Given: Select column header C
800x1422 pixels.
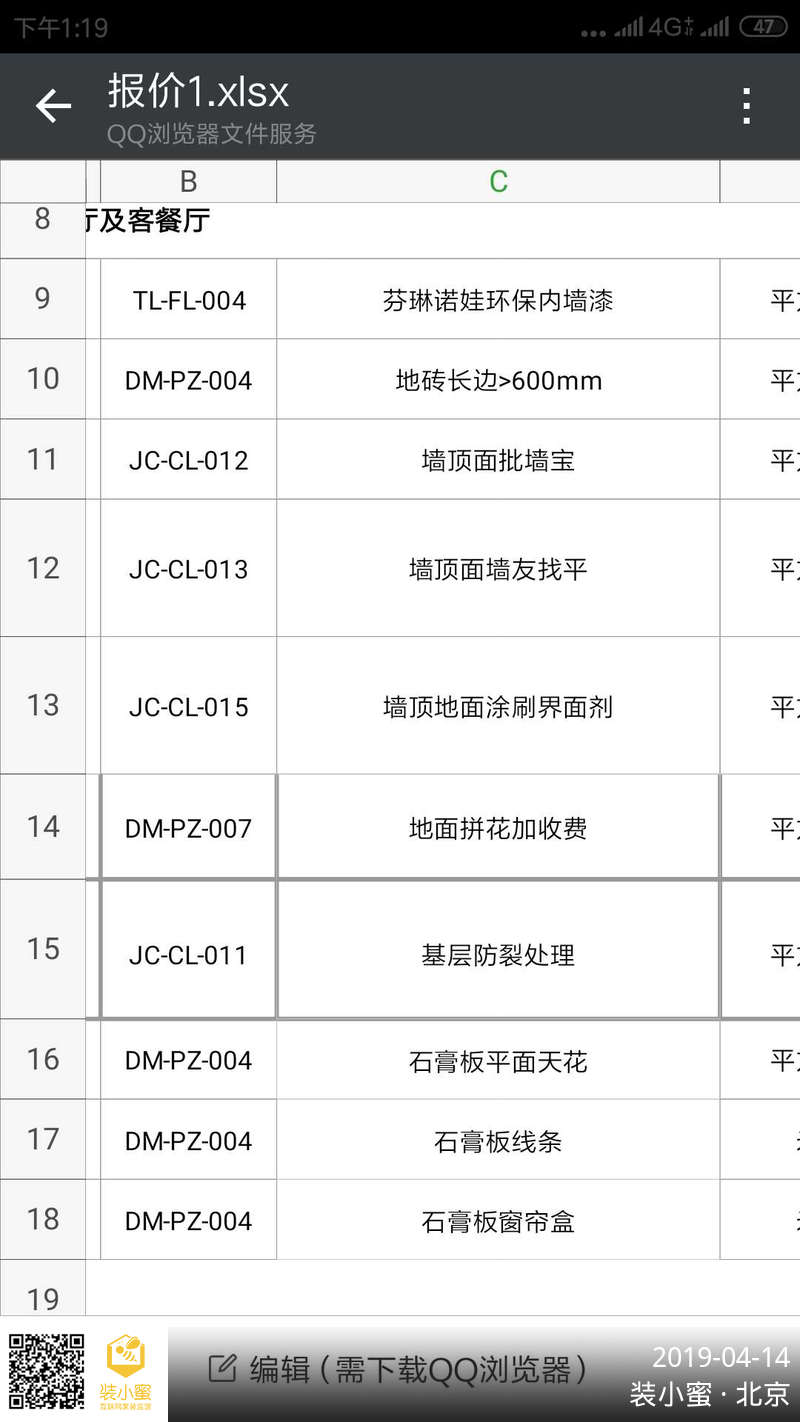Looking at the screenshot, I should (x=498, y=181).
